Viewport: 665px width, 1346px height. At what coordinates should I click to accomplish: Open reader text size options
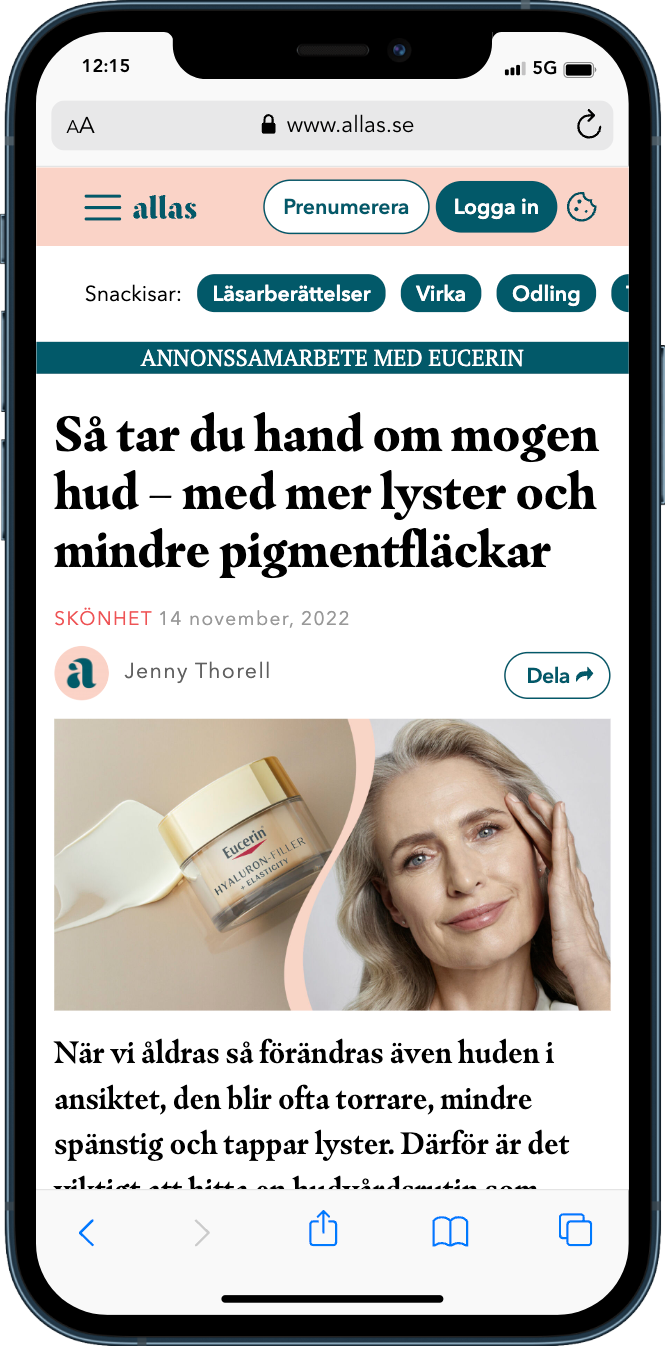(81, 126)
